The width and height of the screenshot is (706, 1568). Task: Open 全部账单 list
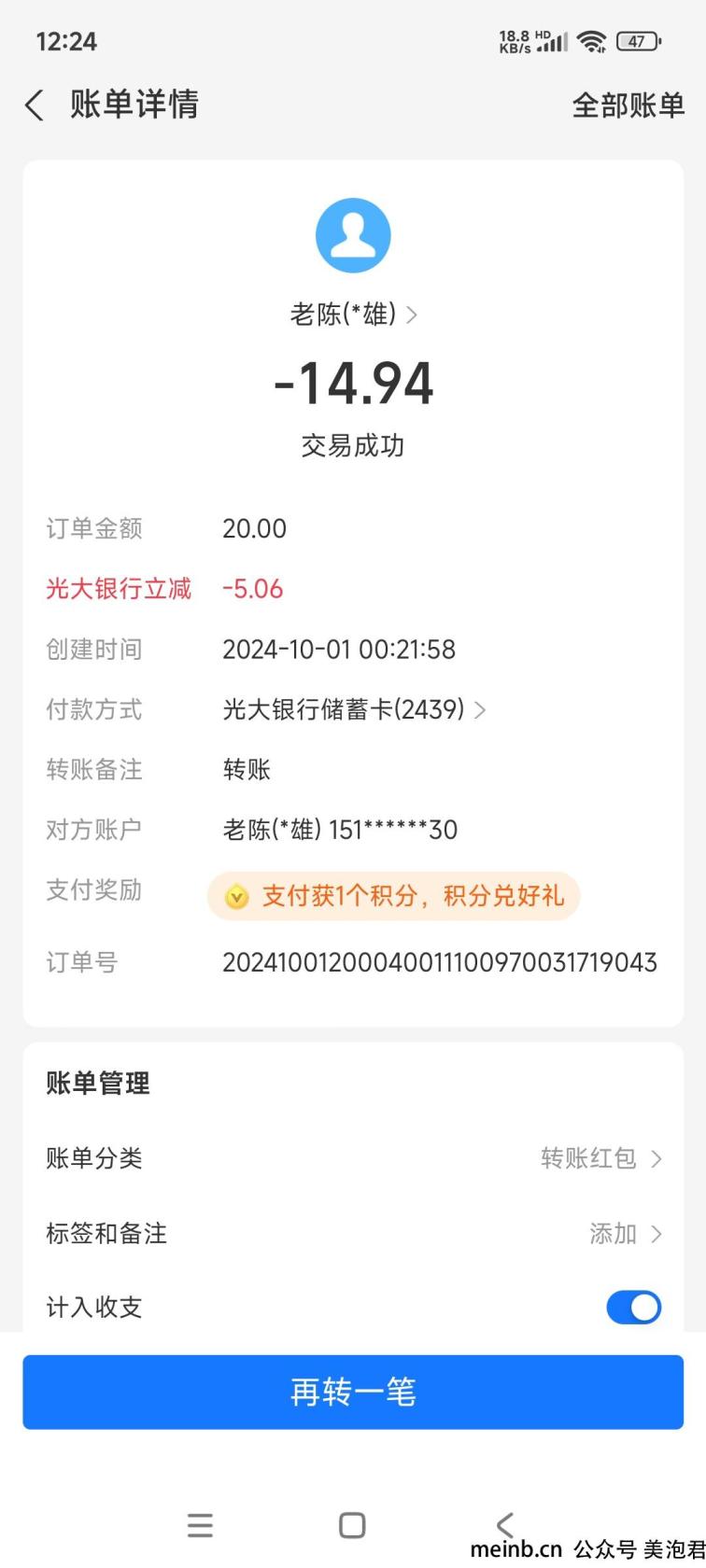tap(628, 105)
